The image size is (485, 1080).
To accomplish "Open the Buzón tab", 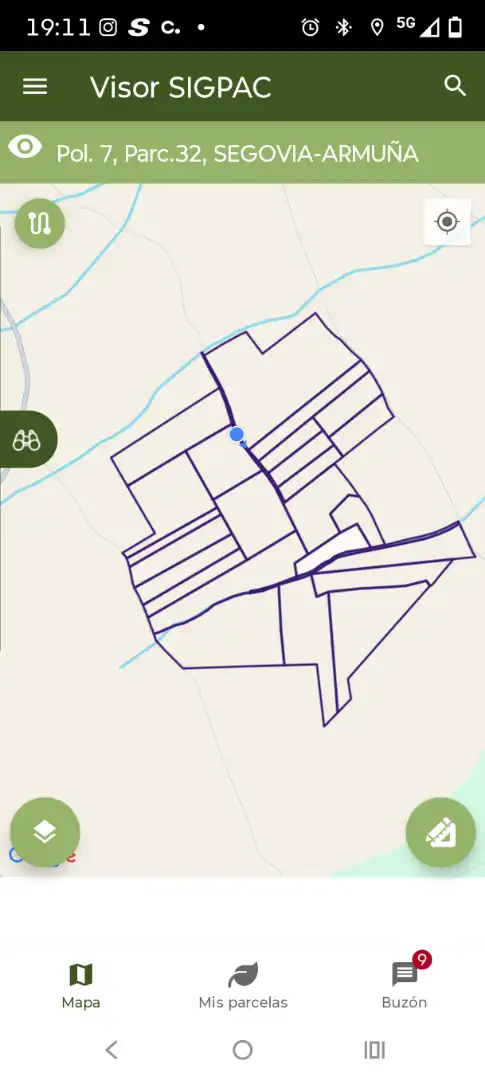I will click(405, 986).
